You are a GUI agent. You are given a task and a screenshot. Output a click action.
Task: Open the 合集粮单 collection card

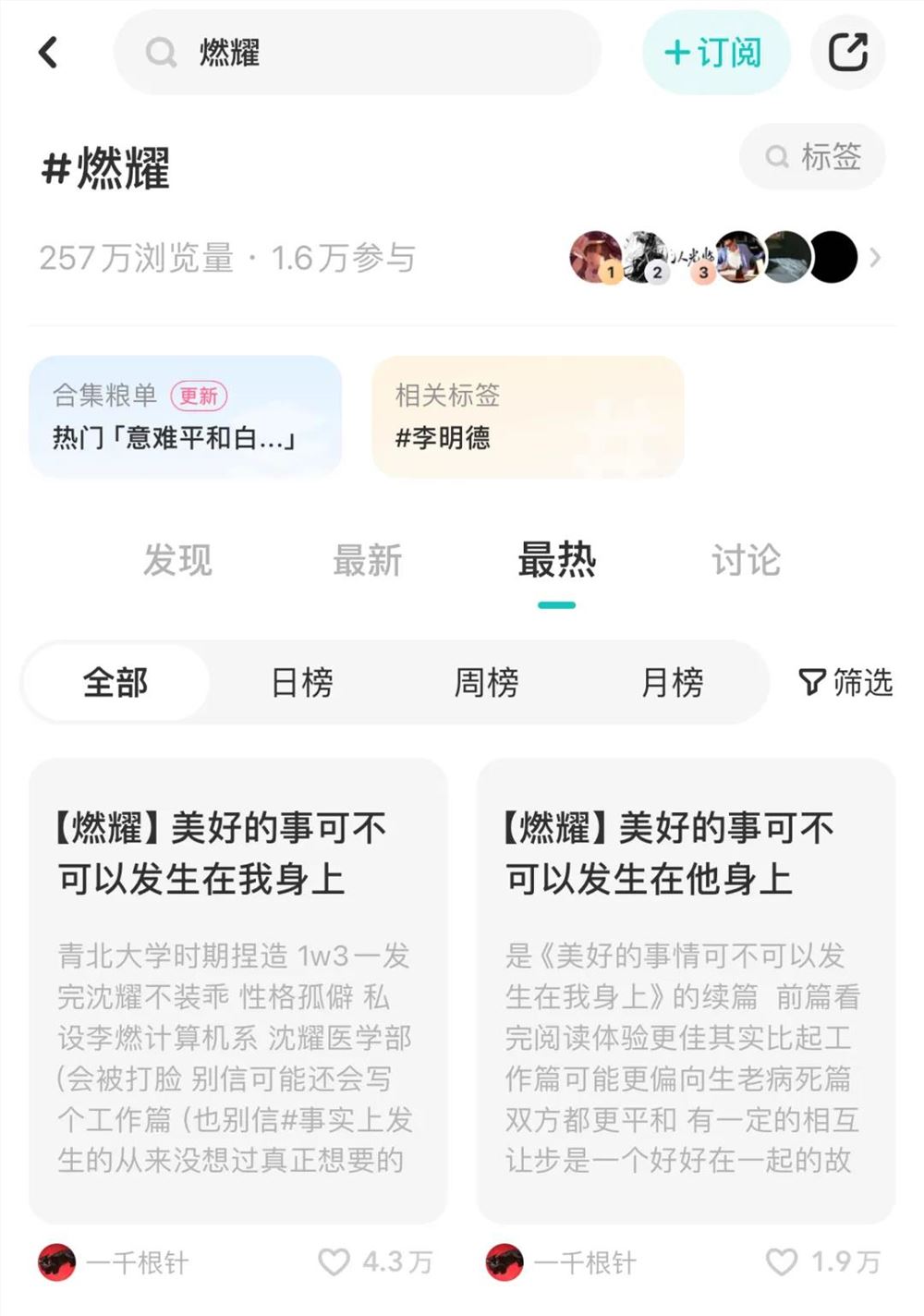point(185,416)
